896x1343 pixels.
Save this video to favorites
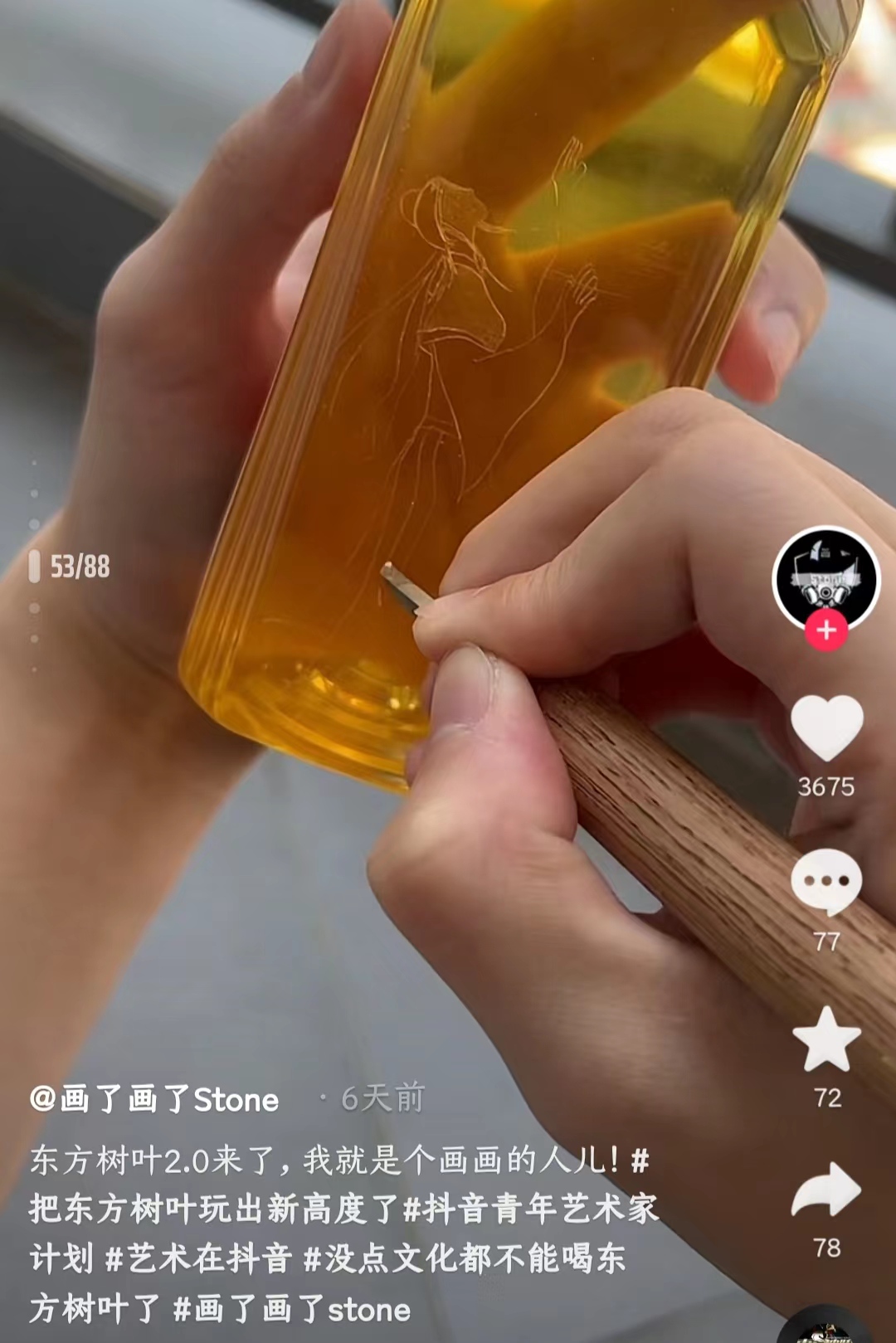(826, 1039)
